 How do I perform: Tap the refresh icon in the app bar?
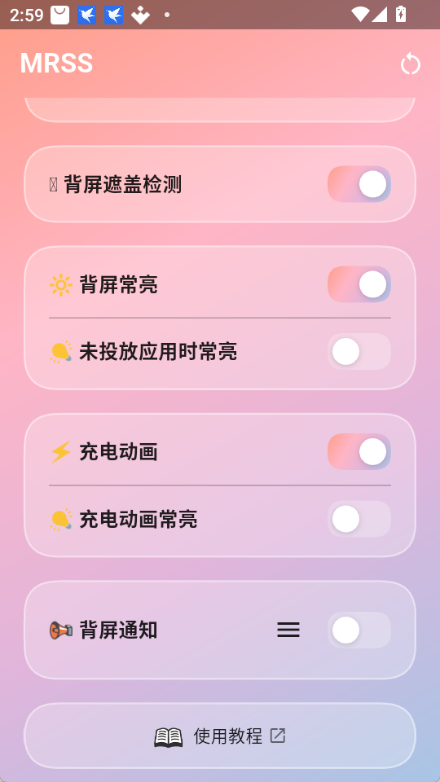[x=411, y=64]
